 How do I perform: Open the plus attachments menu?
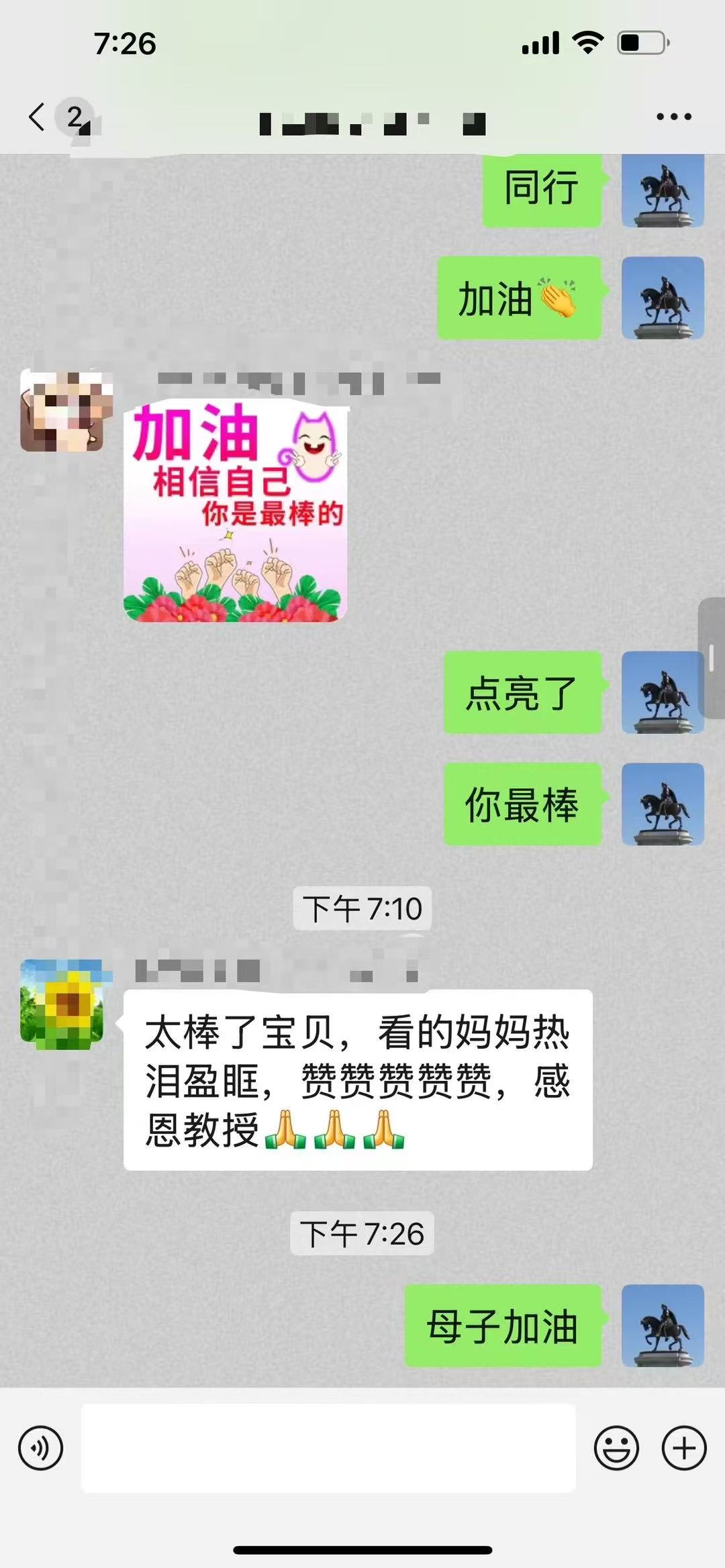[x=683, y=1448]
